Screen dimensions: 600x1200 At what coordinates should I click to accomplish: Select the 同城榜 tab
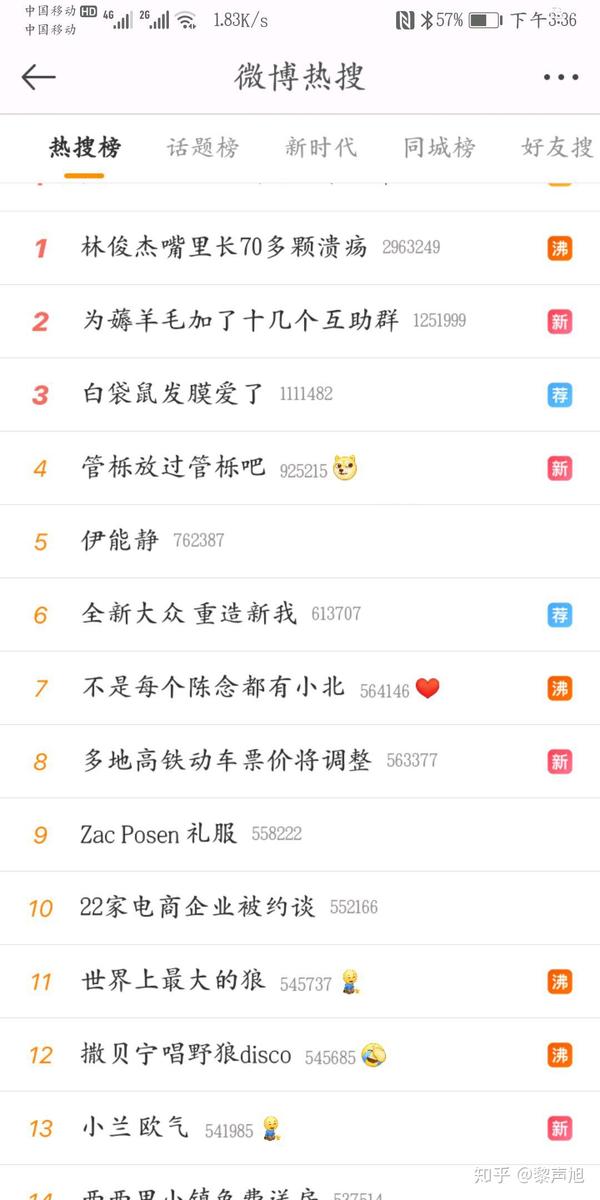click(439, 148)
